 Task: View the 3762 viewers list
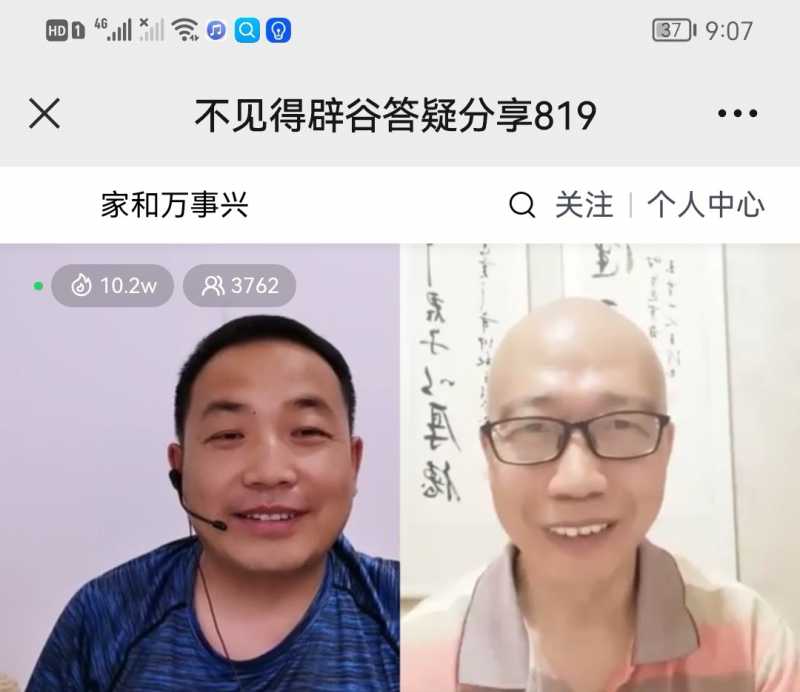click(240, 286)
